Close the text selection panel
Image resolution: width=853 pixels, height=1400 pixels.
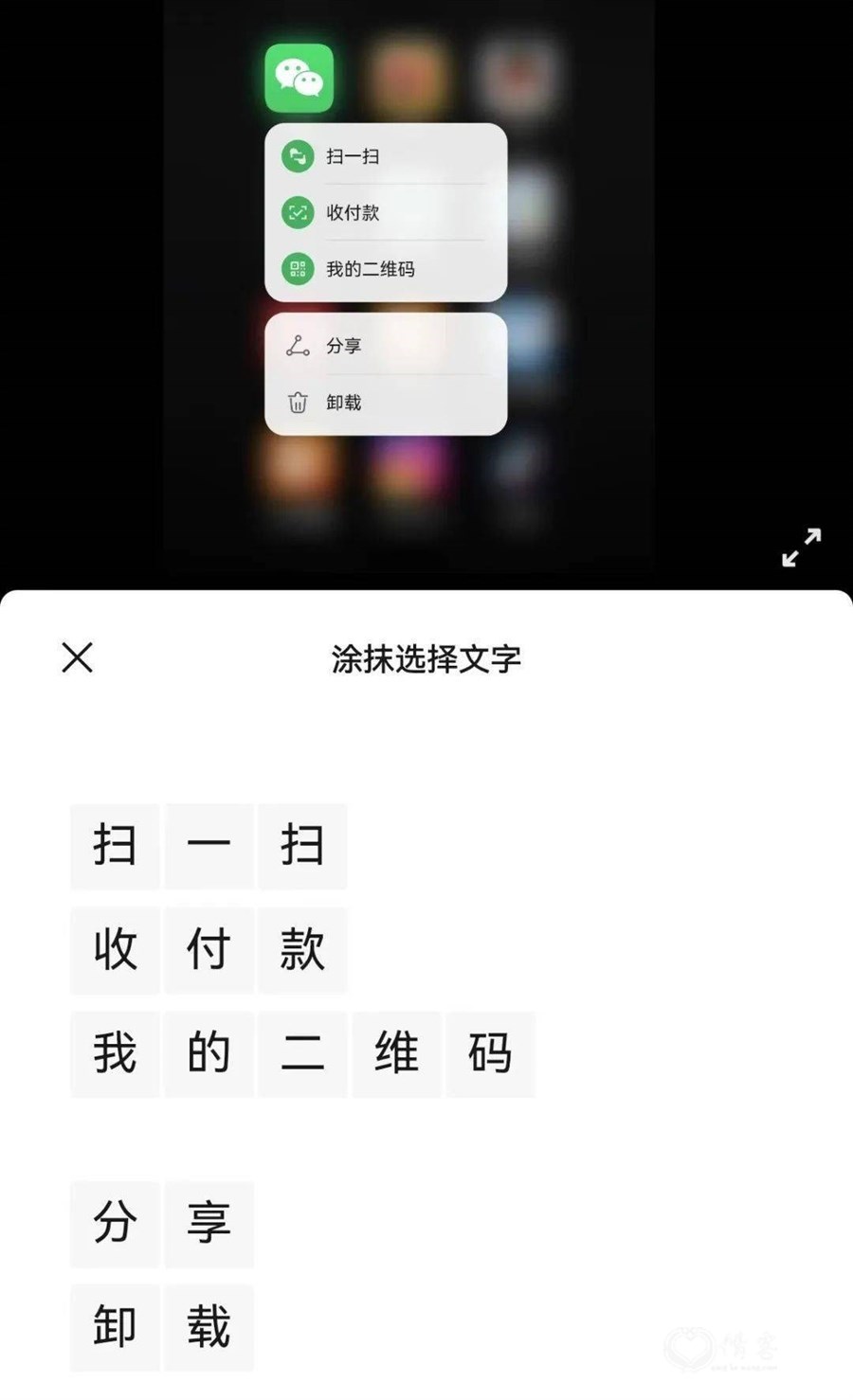point(77,657)
